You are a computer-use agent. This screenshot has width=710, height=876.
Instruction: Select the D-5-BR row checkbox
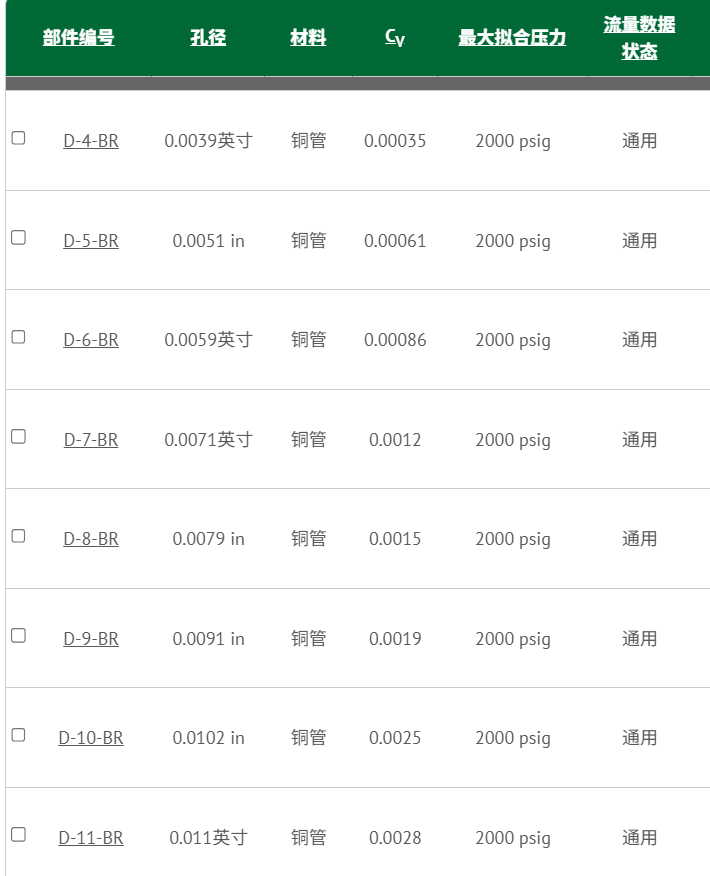18,237
